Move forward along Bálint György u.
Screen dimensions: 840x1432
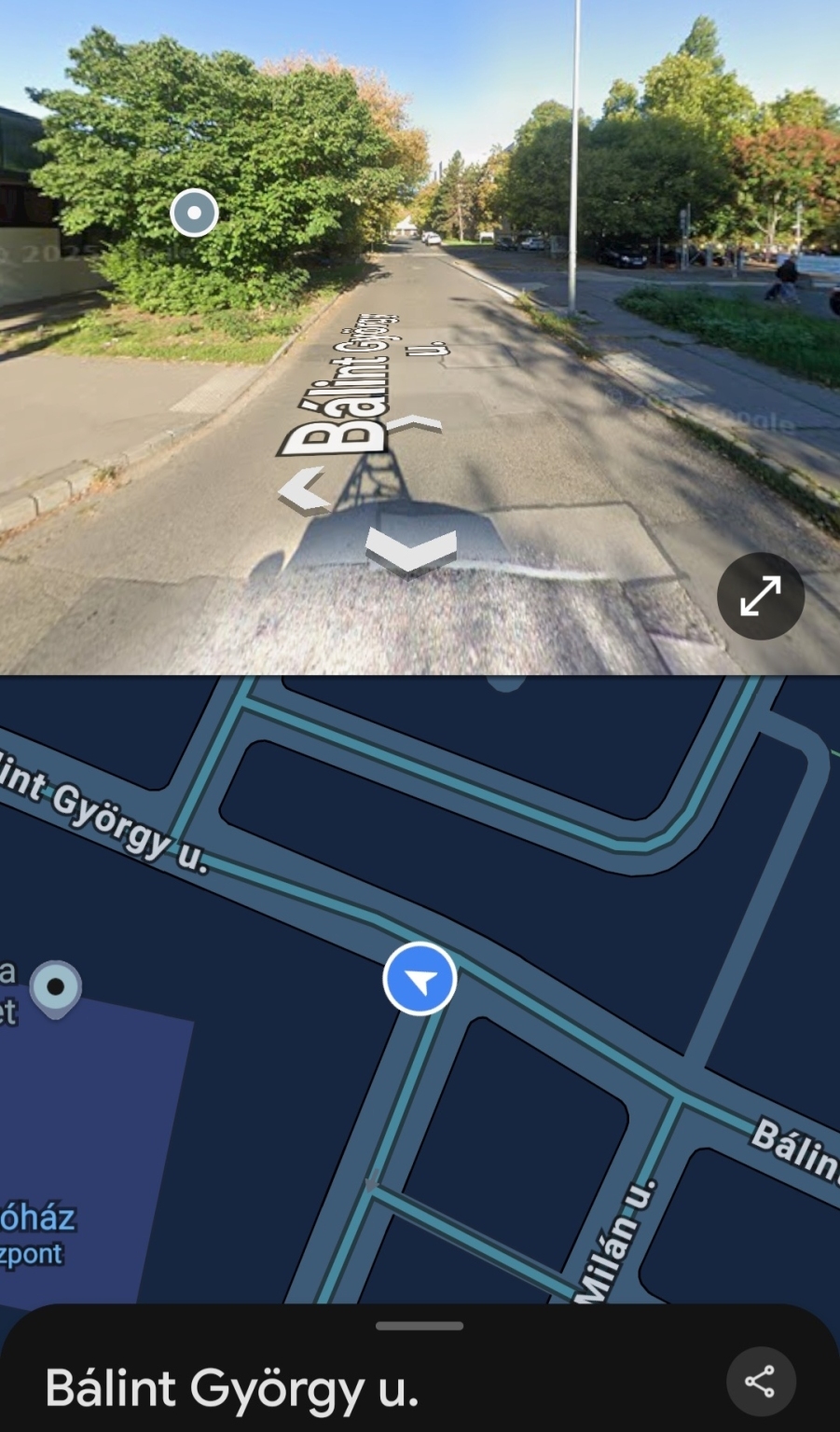415,426
